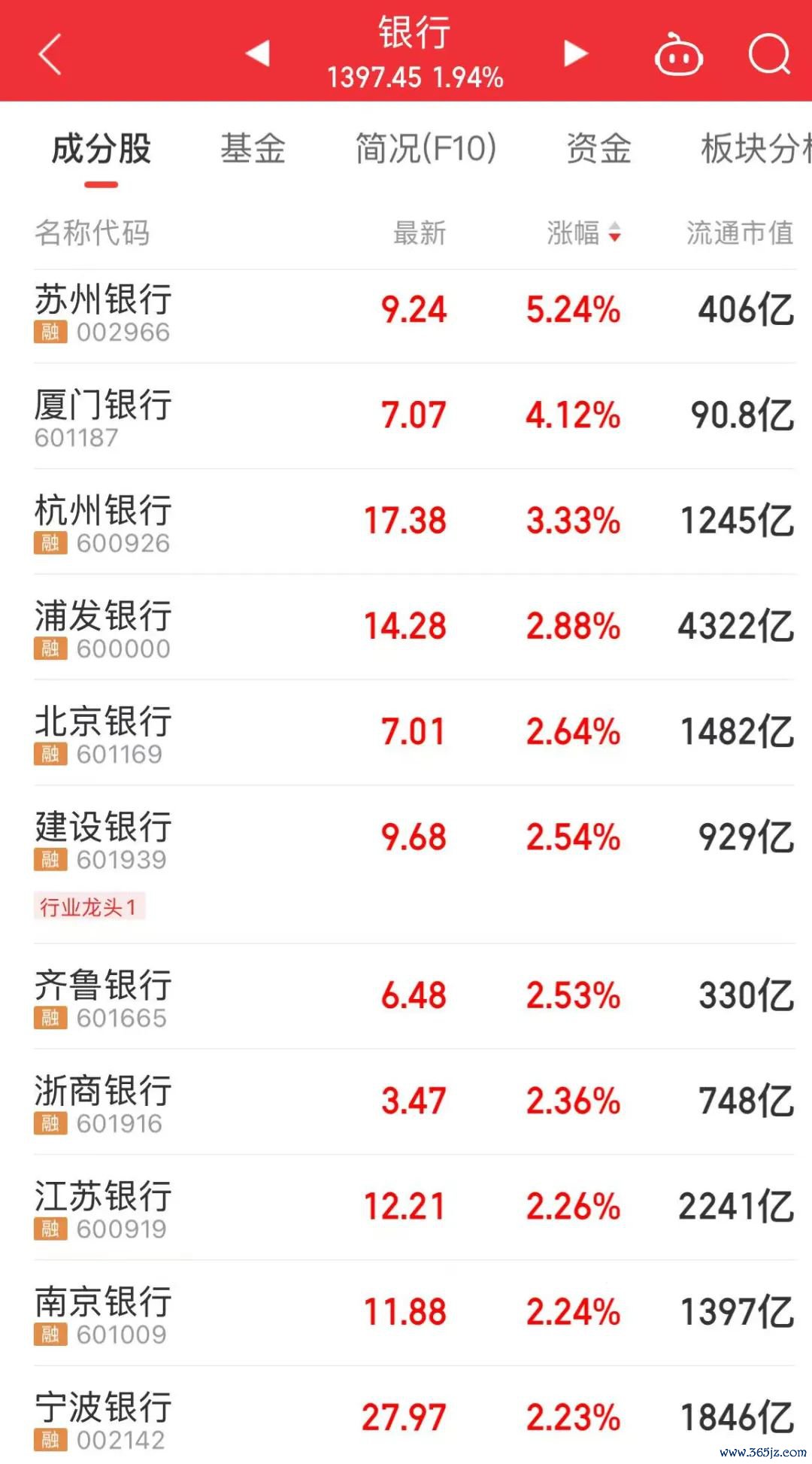View 建设银行 stock row
The width and height of the screenshot is (812, 1464).
click(x=415, y=864)
